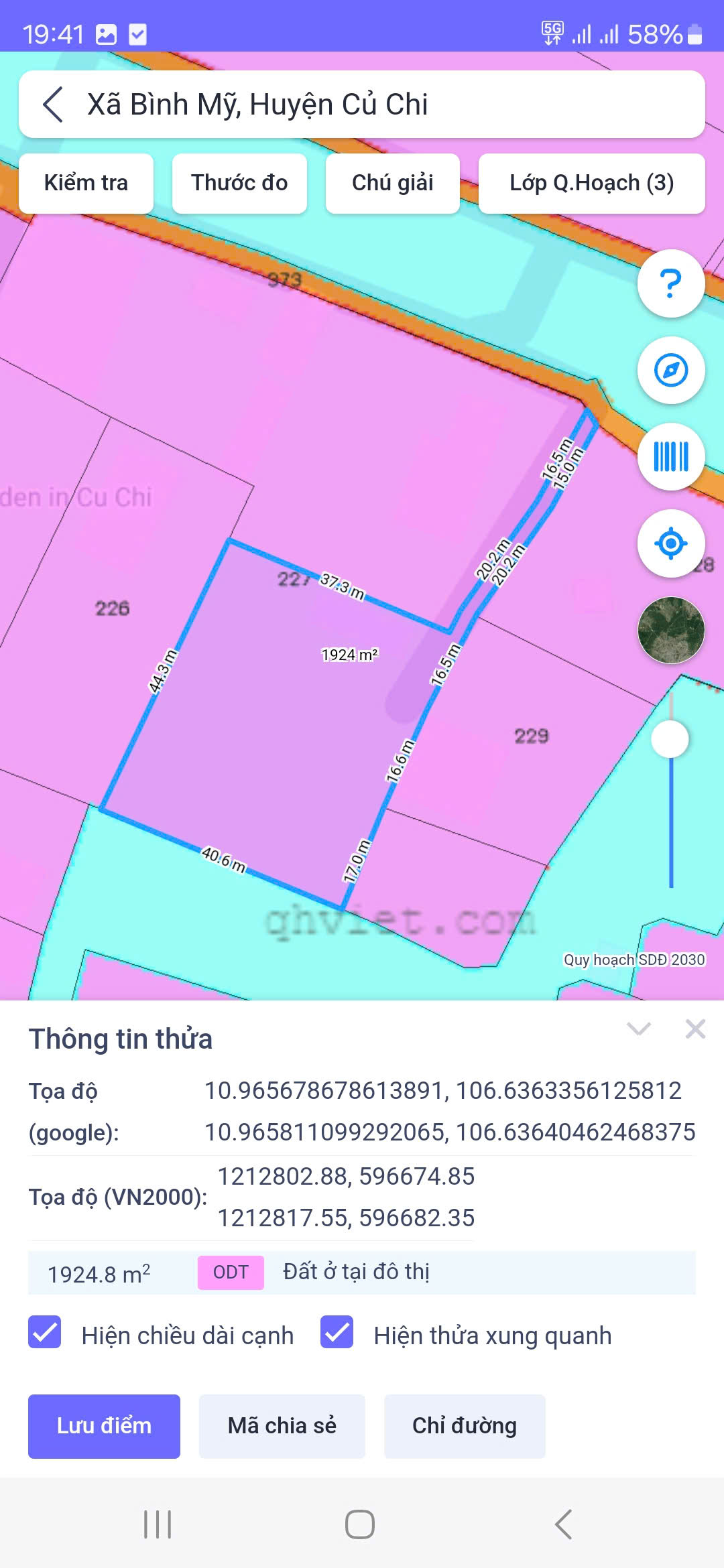
Task: Tap the barcode-style stripes button
Action: pyautogui.click(x=670, y=456)
